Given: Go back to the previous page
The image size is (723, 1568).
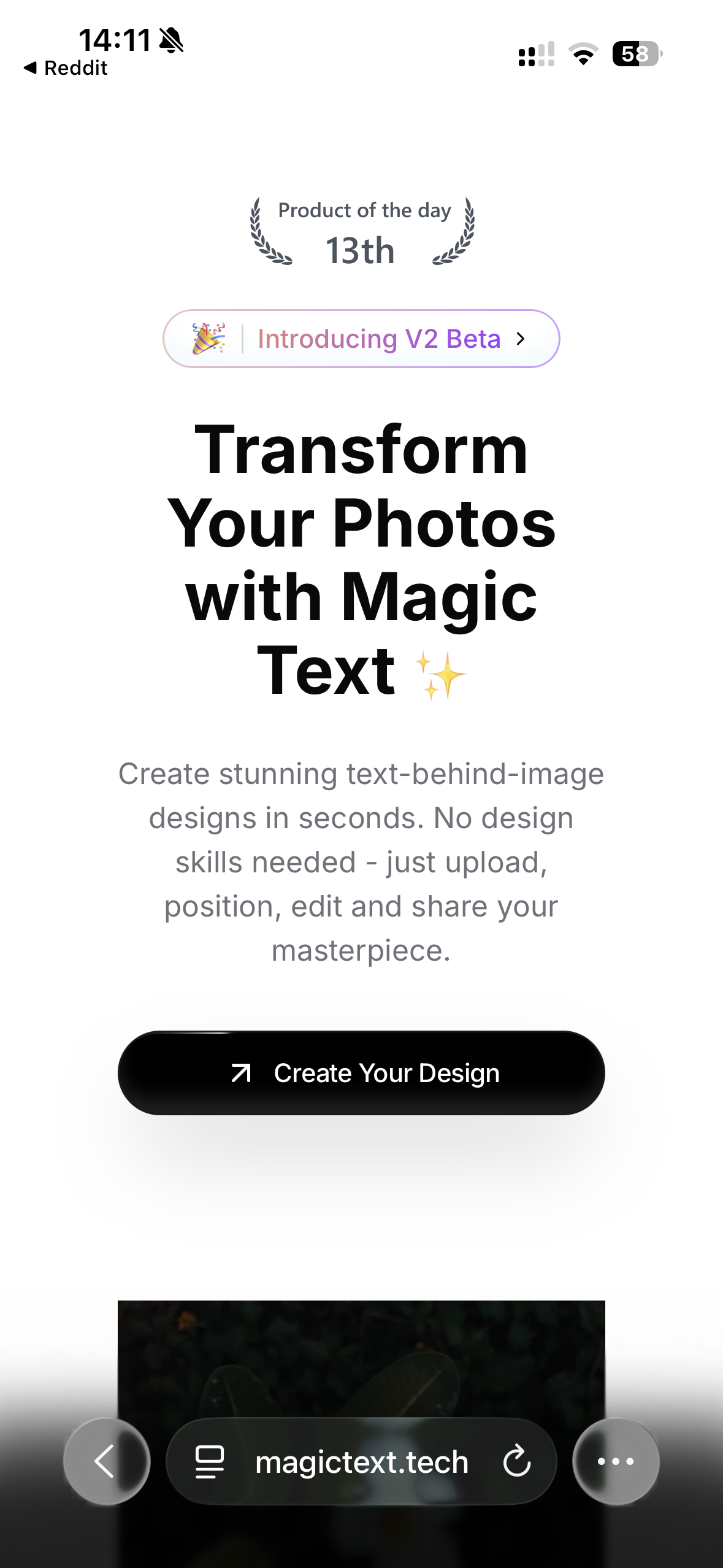Looking at the screenshot, I should [x=106, y=1461].
